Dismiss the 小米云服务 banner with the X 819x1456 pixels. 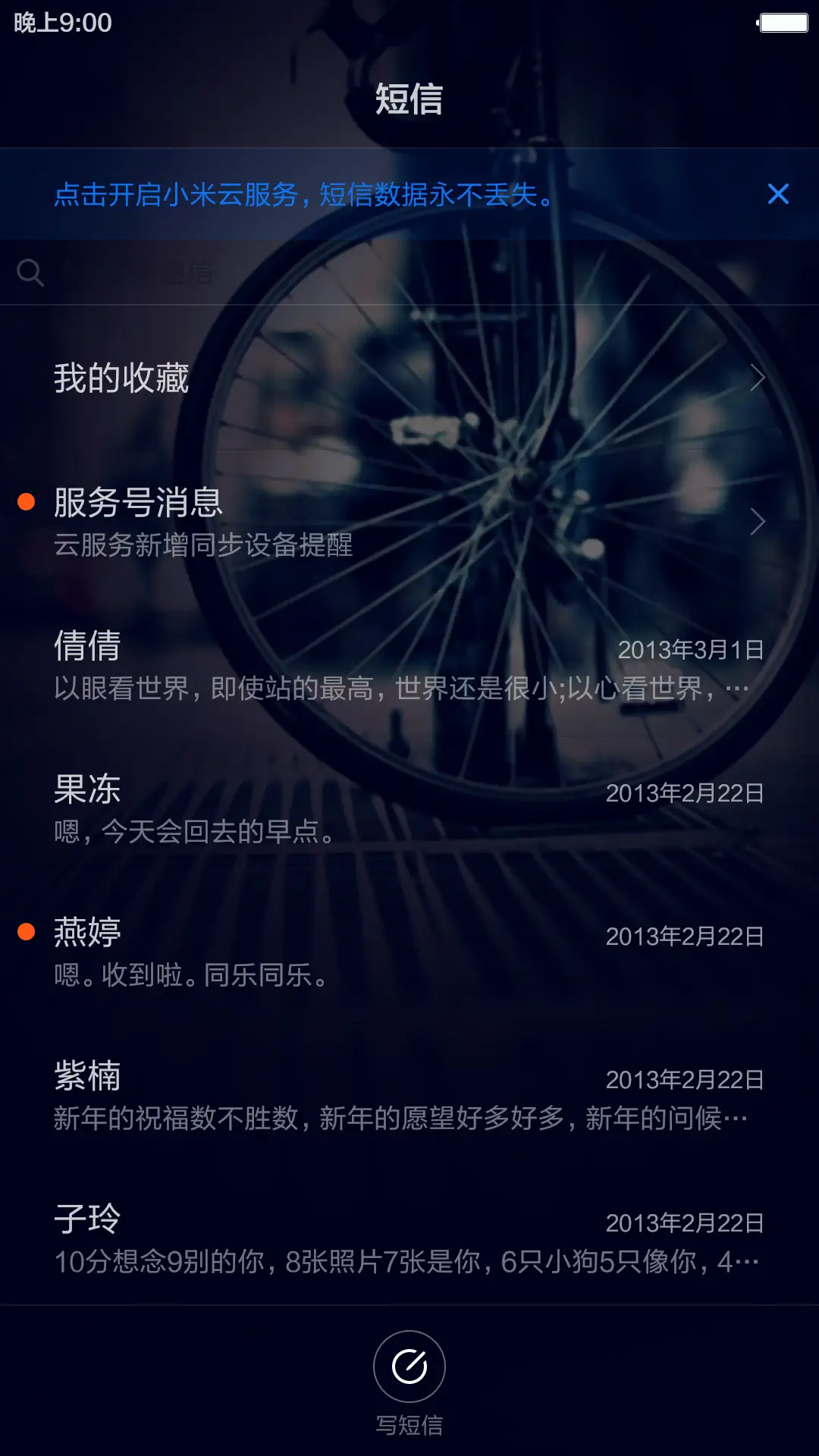pyautogui.click(x=778, y=196)
